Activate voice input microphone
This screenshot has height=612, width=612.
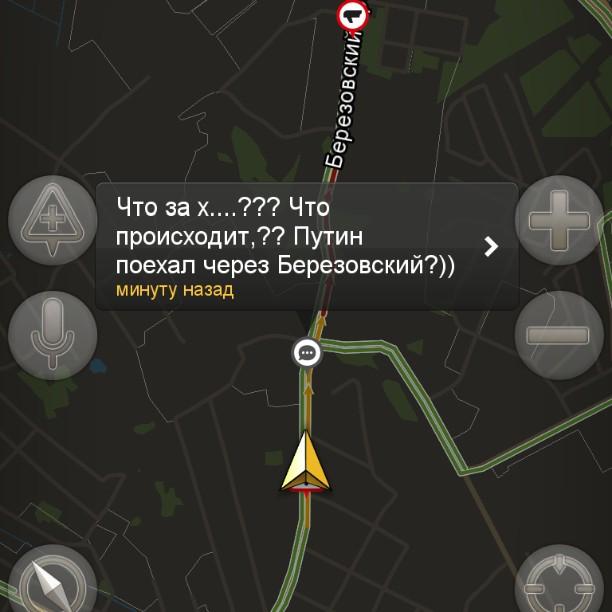click(x=50, y=335)
